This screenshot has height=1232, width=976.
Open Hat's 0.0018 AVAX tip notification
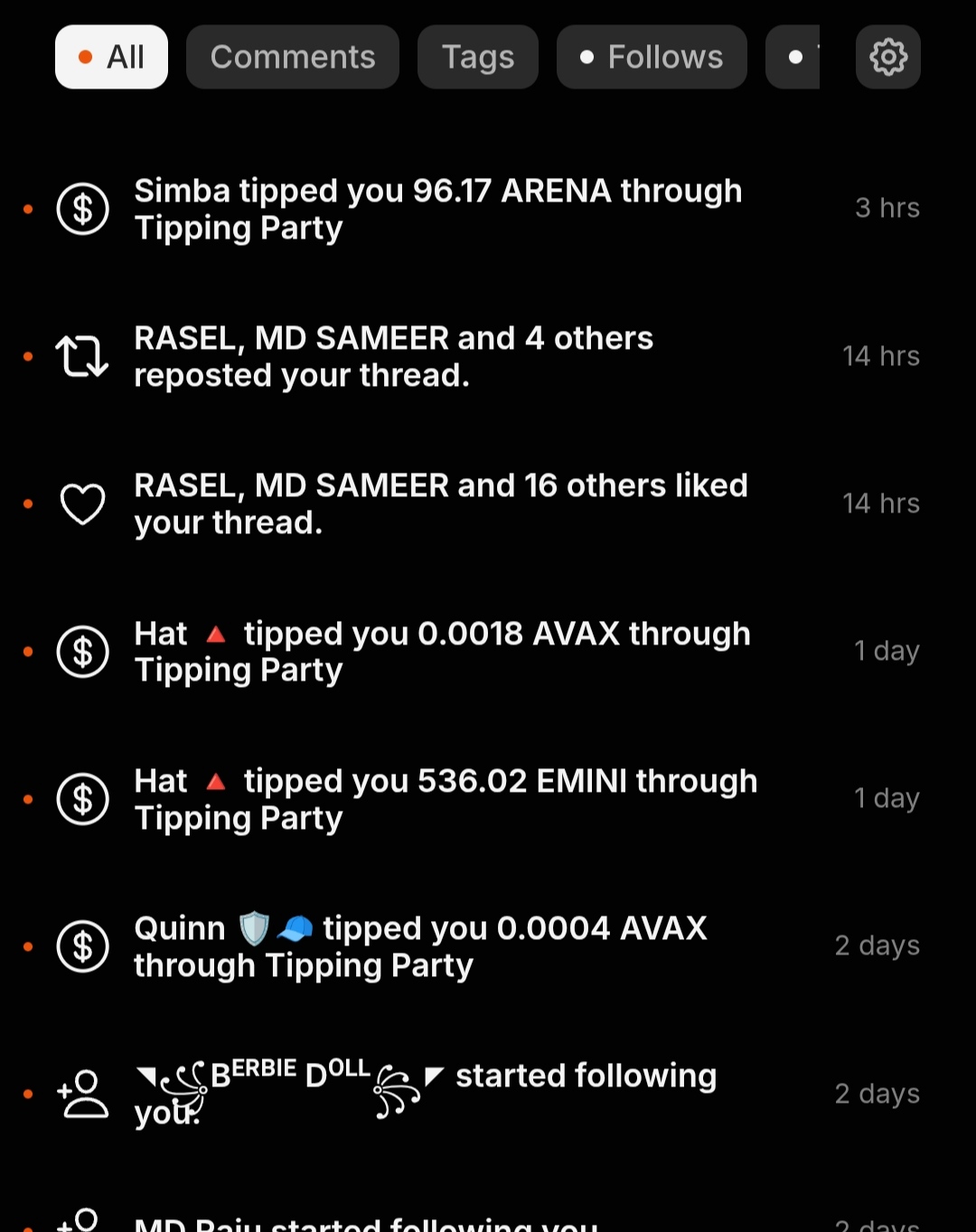pos(442,652)
